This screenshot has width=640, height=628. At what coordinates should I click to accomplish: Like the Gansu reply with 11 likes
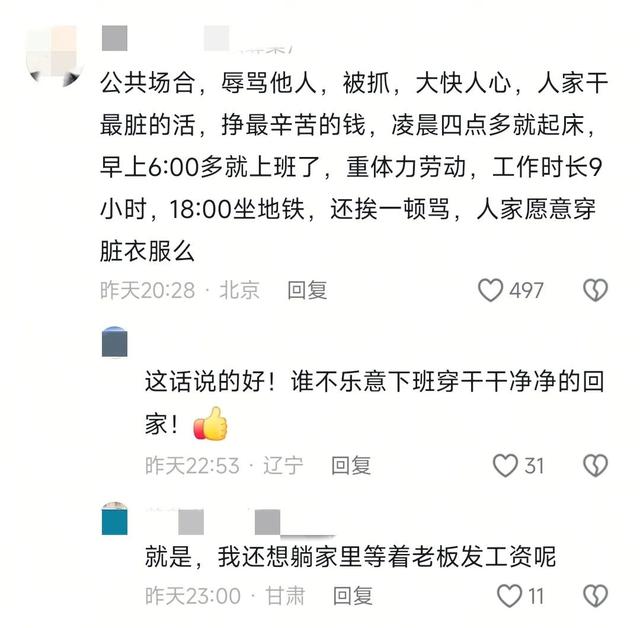tap(510, 596)
